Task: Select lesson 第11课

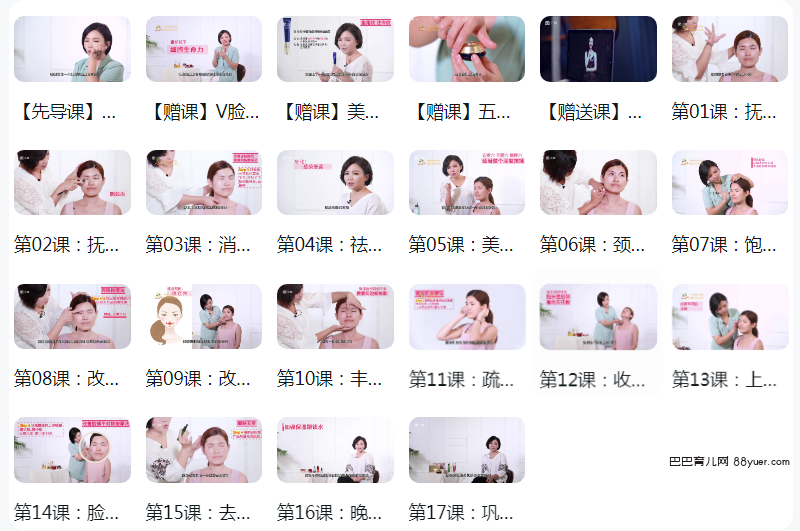Action: tap(467, 316)
